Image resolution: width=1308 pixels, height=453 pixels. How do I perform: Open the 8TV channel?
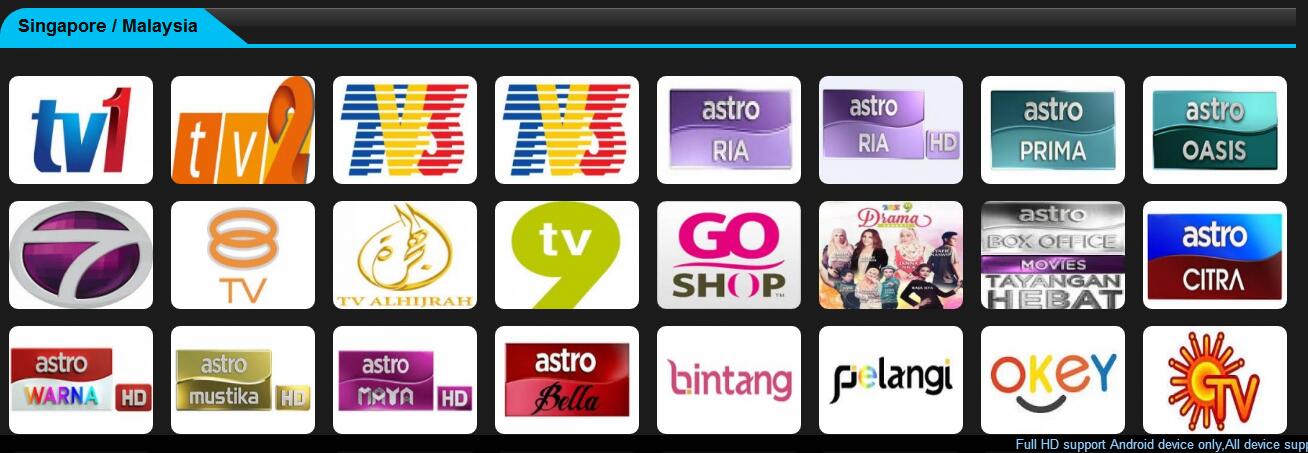(243, 255)
